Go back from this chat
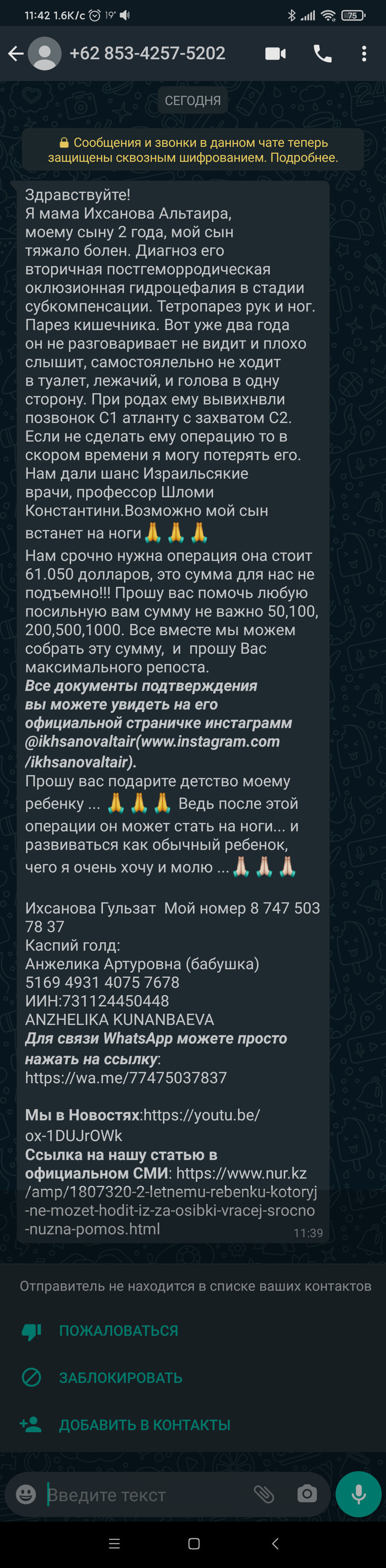Screen dimensions: 386x1568 pyautogui.click(x=16, y=53)
